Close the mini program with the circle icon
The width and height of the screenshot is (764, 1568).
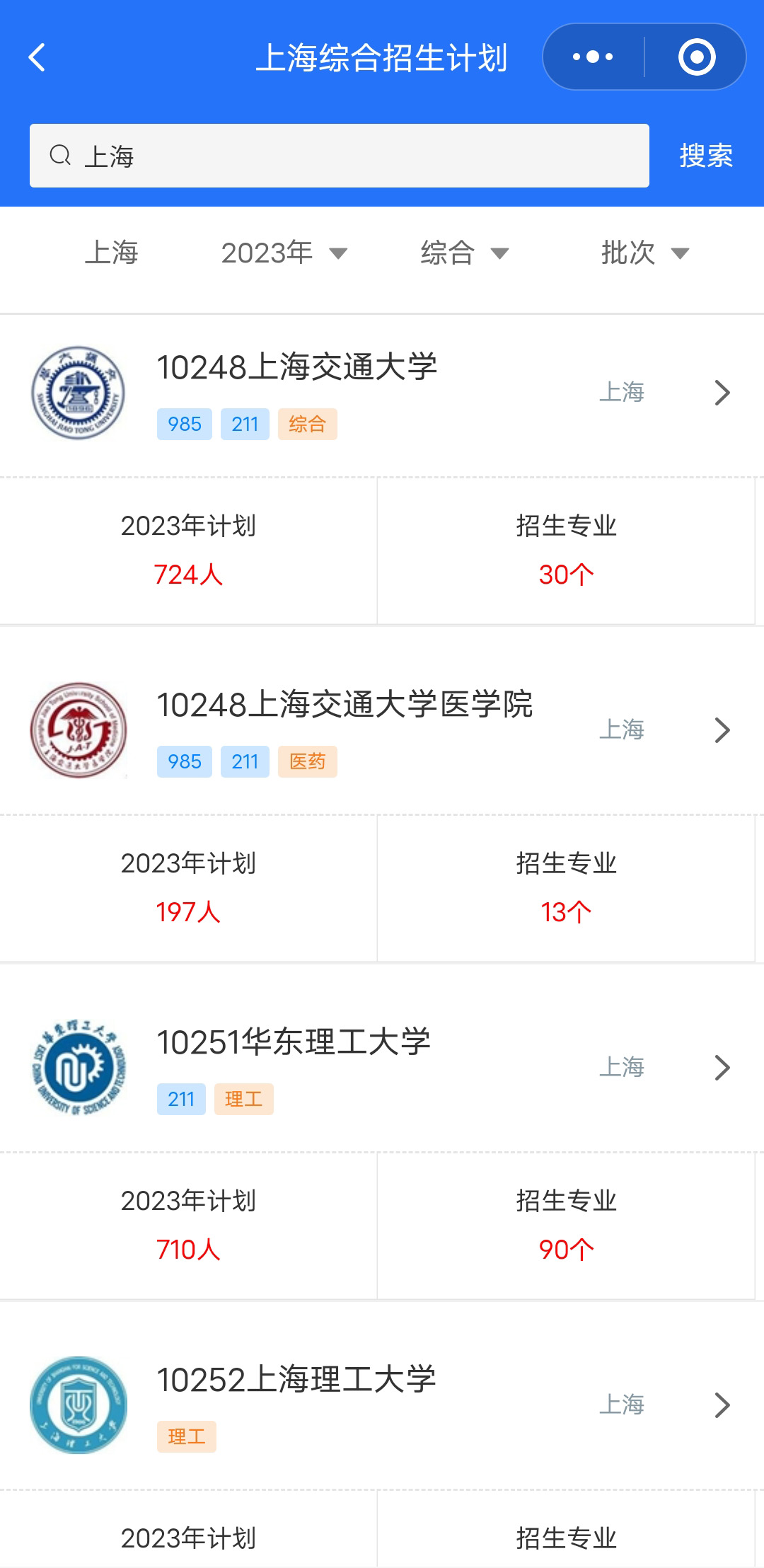point(696,57)
